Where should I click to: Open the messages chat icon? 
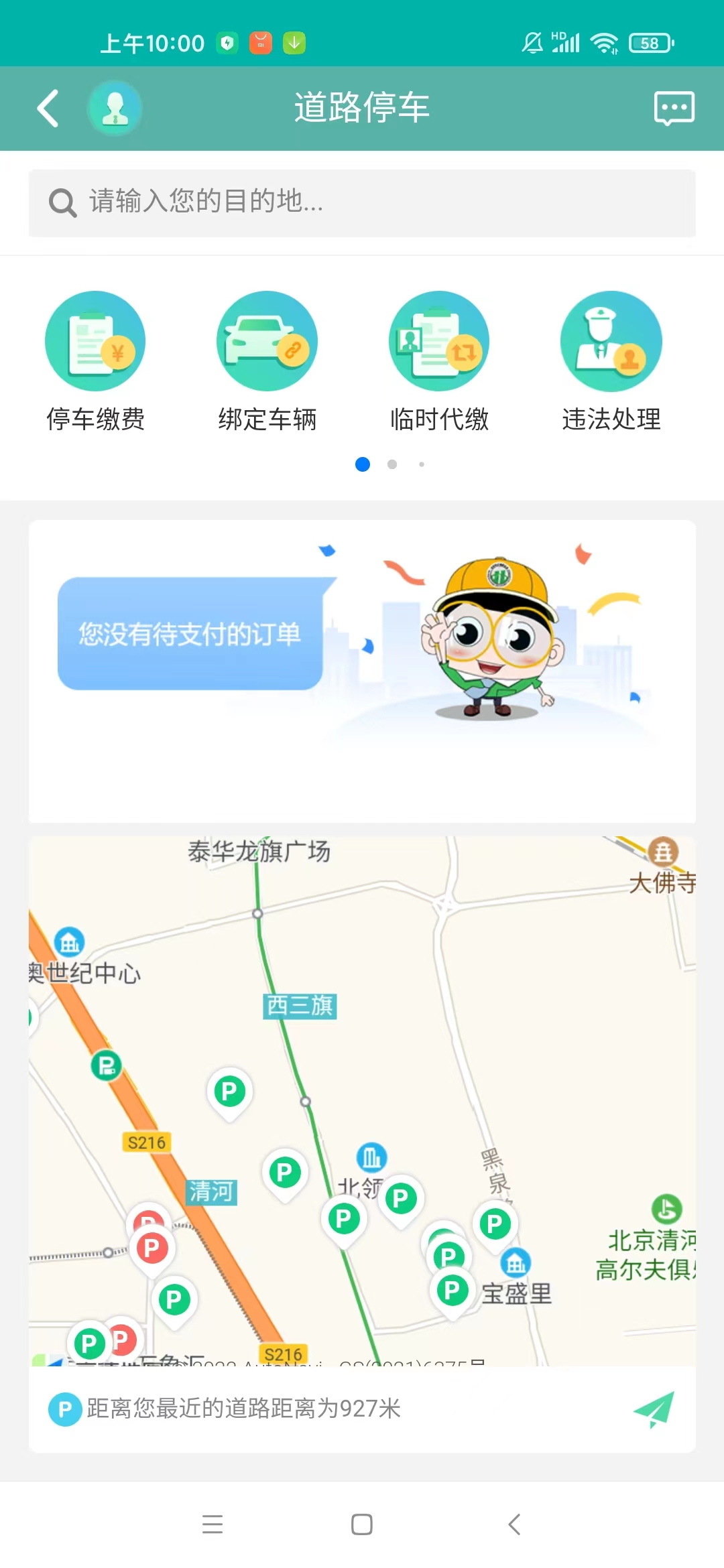674,109
